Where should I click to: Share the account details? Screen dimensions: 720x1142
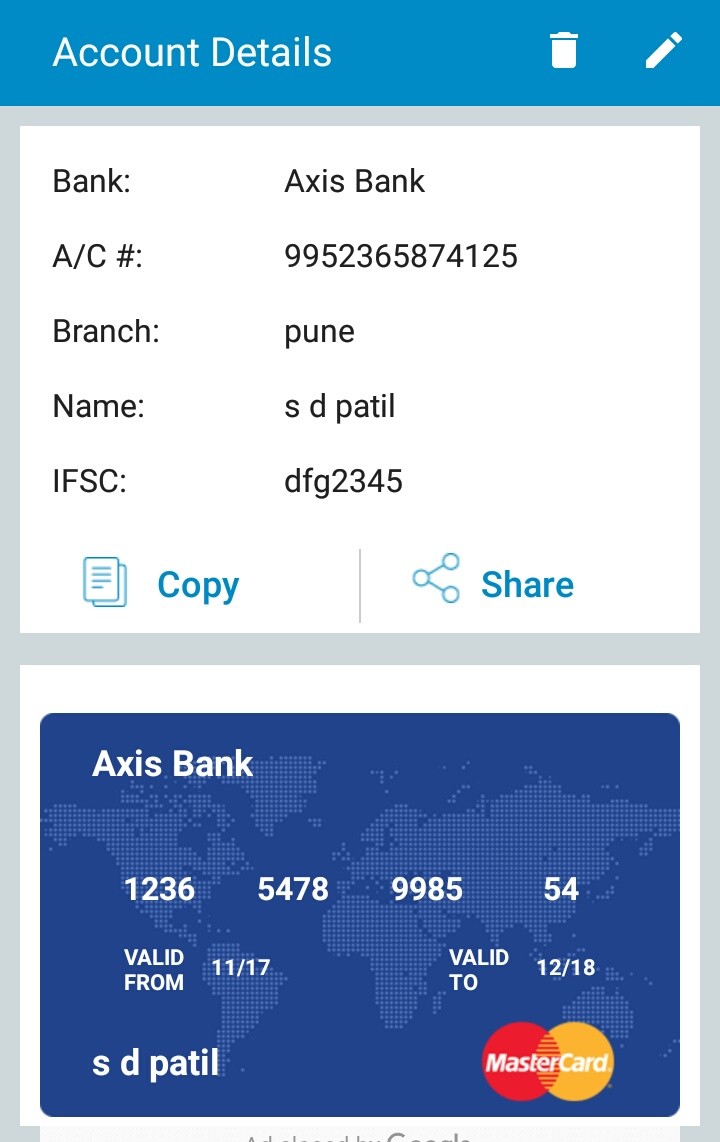[494, 582]
